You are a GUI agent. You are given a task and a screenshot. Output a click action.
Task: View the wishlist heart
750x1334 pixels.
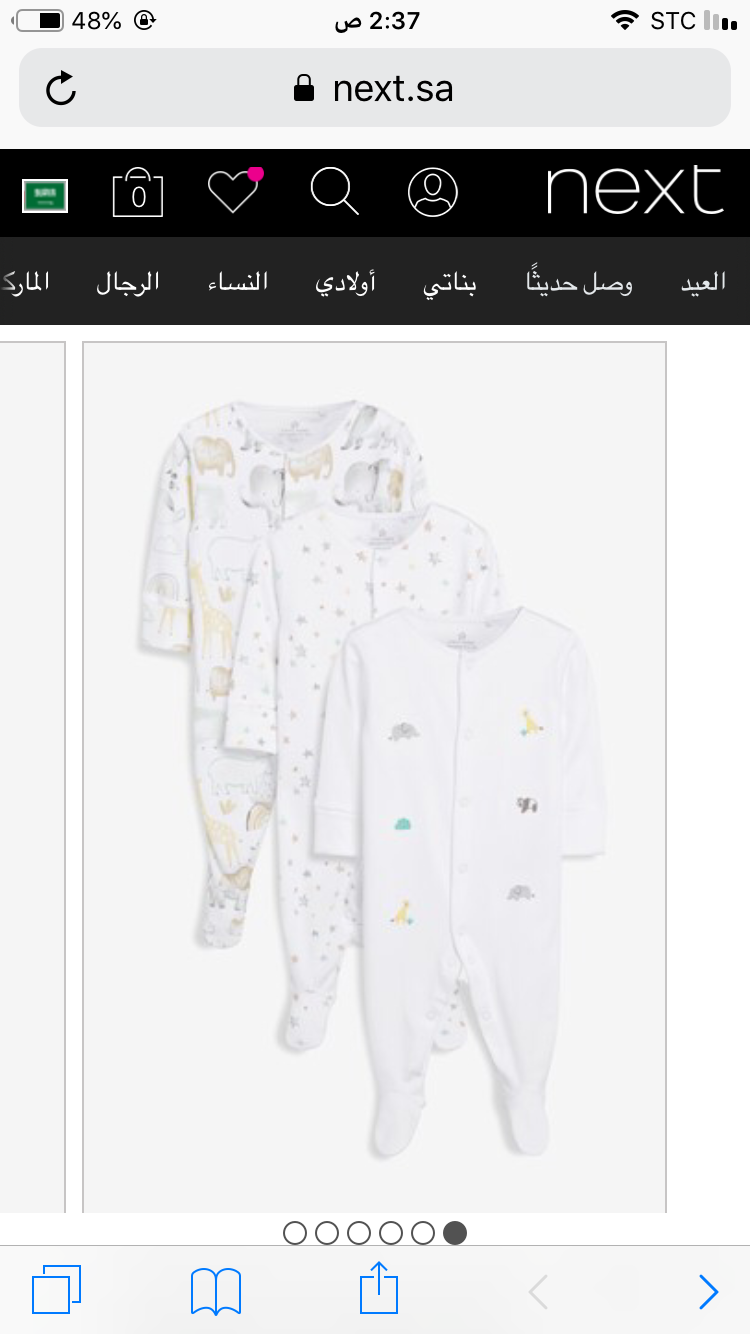(234, 191)
